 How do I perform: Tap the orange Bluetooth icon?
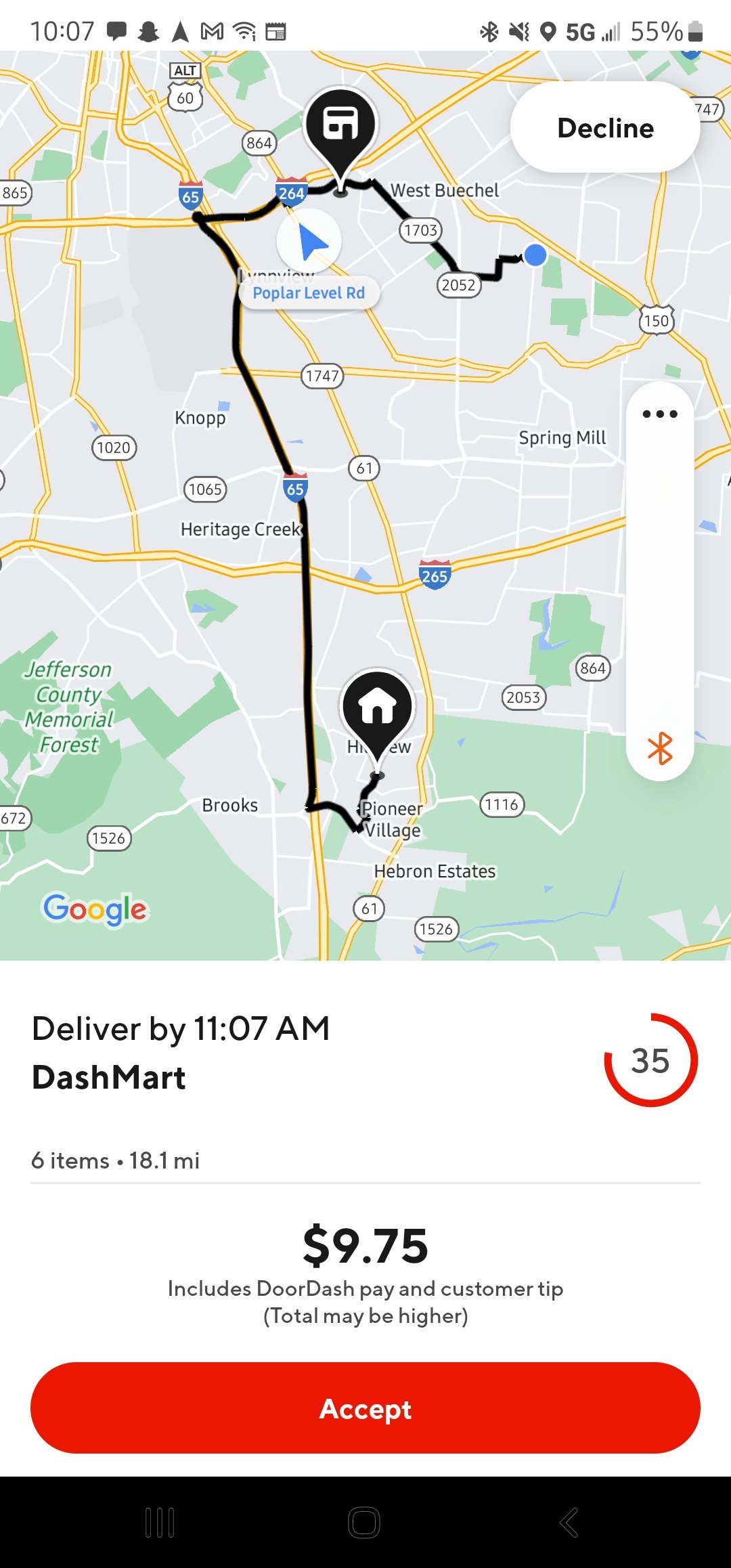click(x=660, y=748)
